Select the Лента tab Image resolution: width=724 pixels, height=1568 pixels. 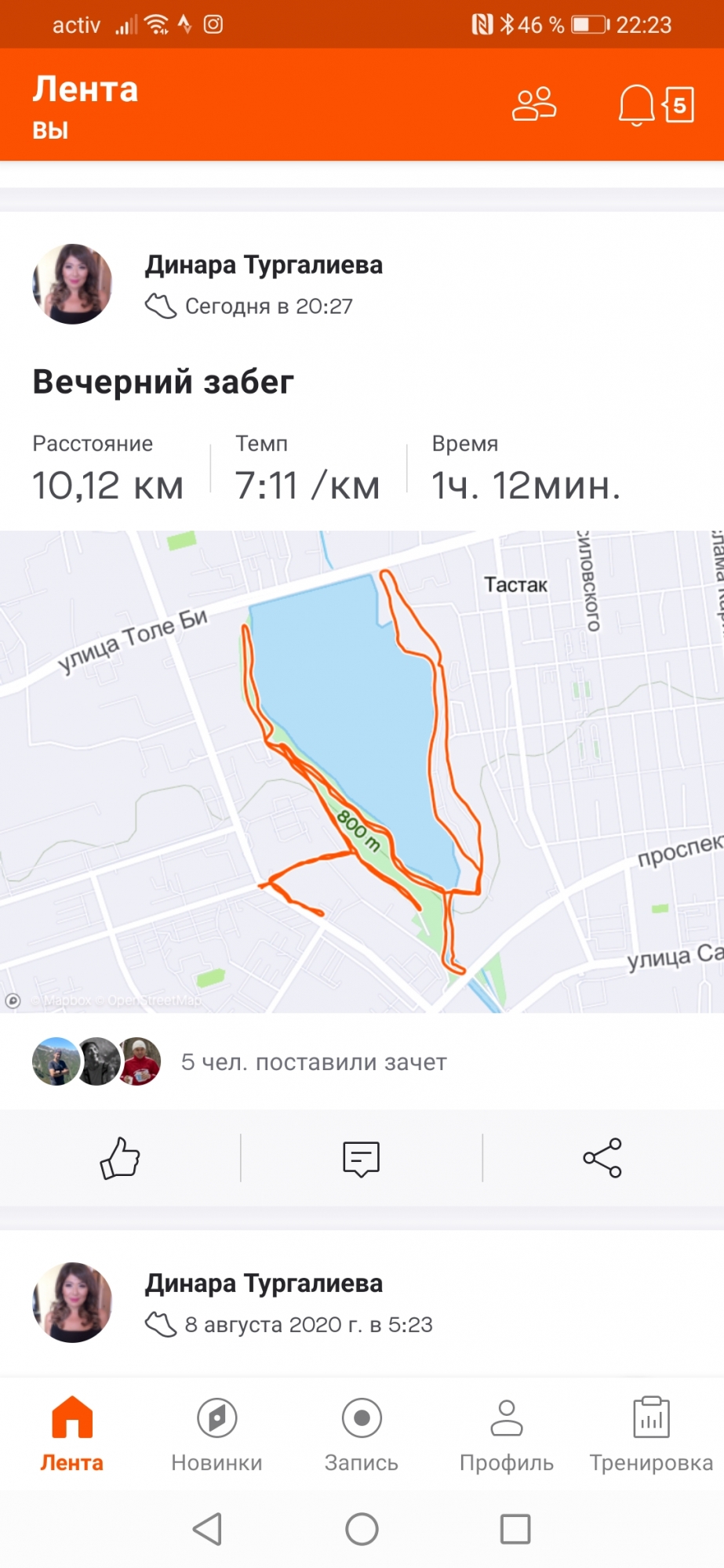[72, 1434]
